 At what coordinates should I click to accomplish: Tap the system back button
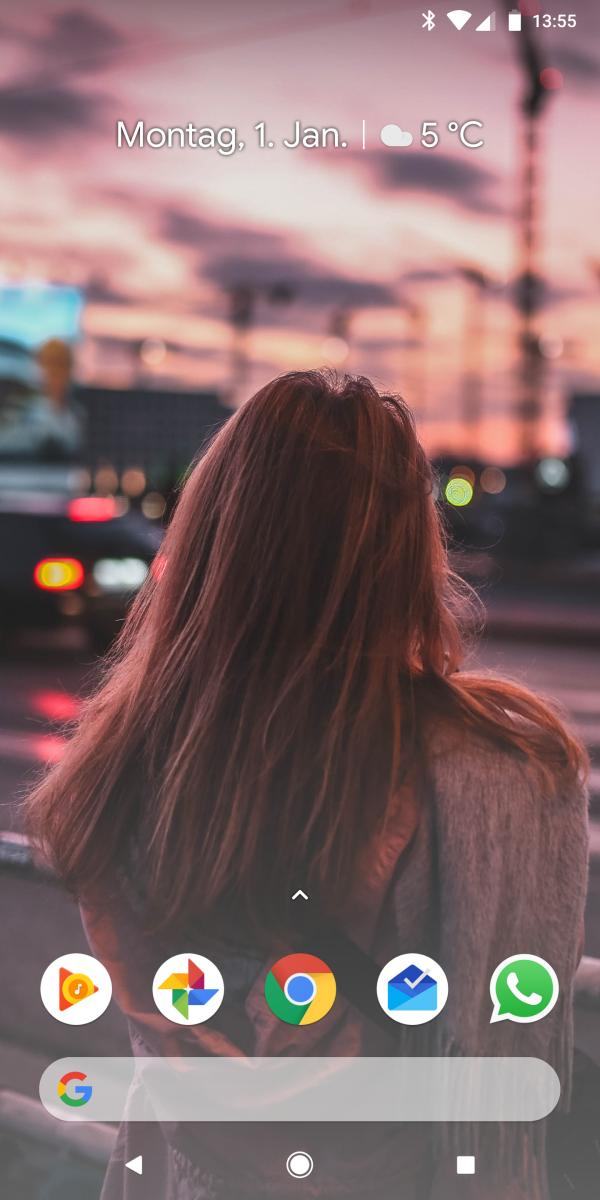click(x=133, y=1164)
